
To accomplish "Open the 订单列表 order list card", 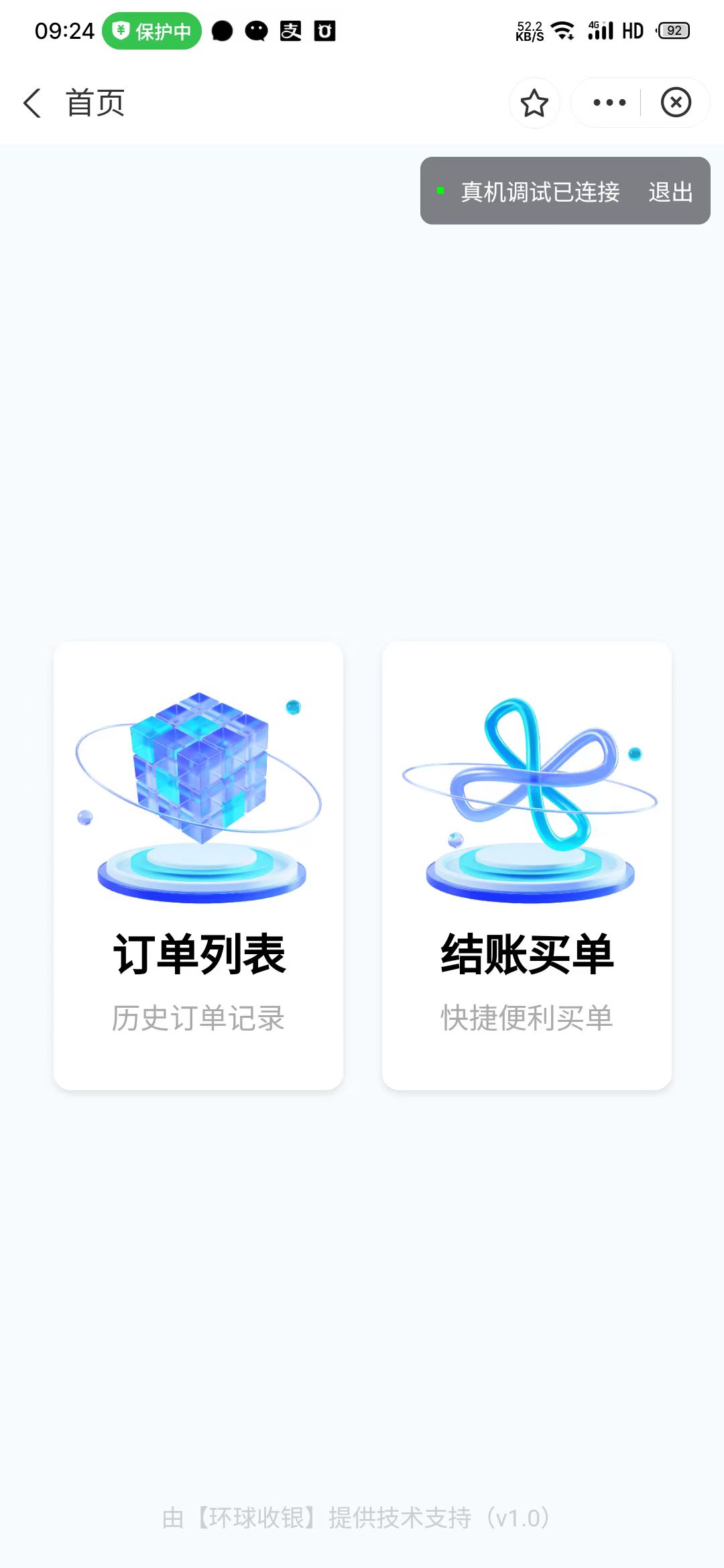I will tap(198, 865).
